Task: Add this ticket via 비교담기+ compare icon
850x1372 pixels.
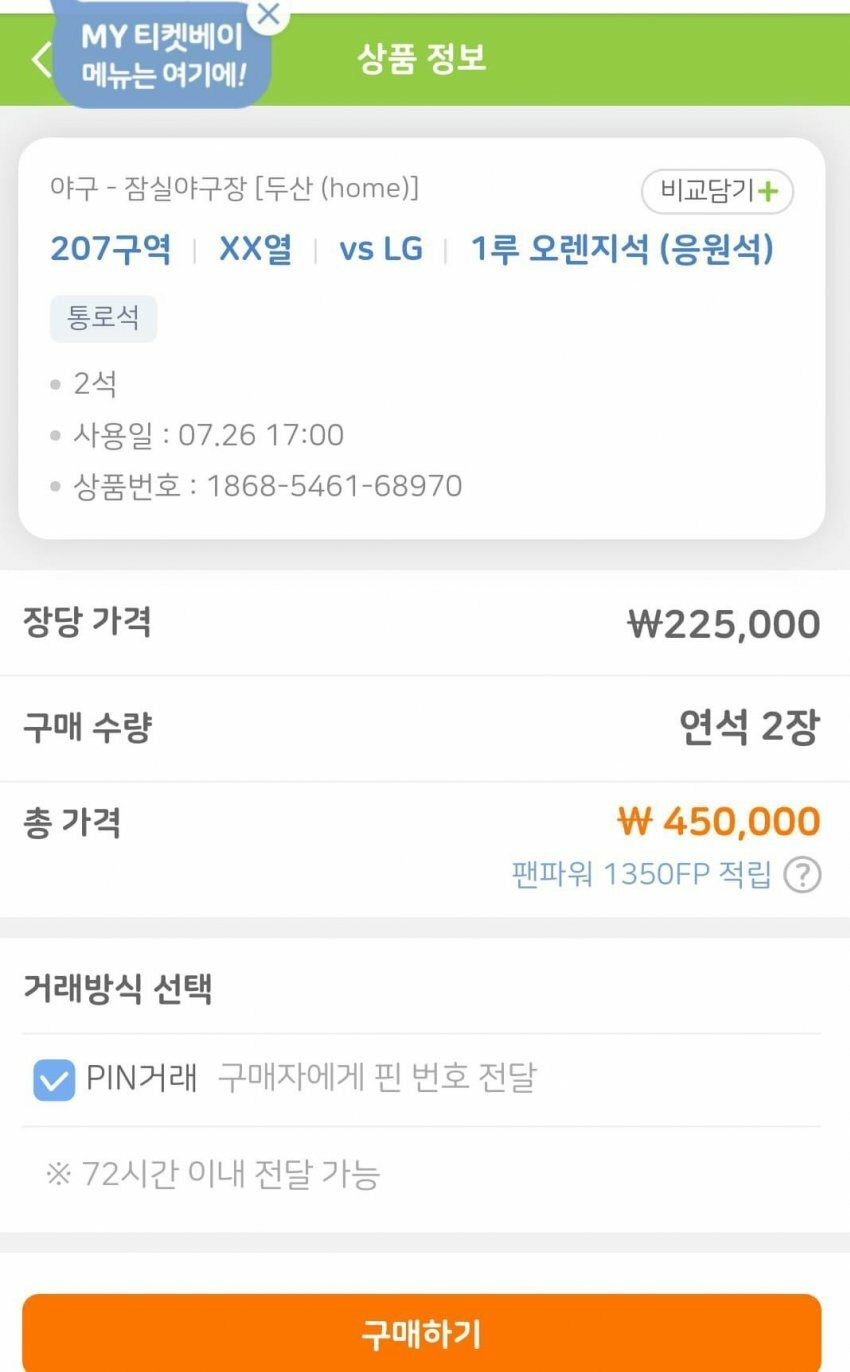Action: pyautogui.click(x=717, y=191)
